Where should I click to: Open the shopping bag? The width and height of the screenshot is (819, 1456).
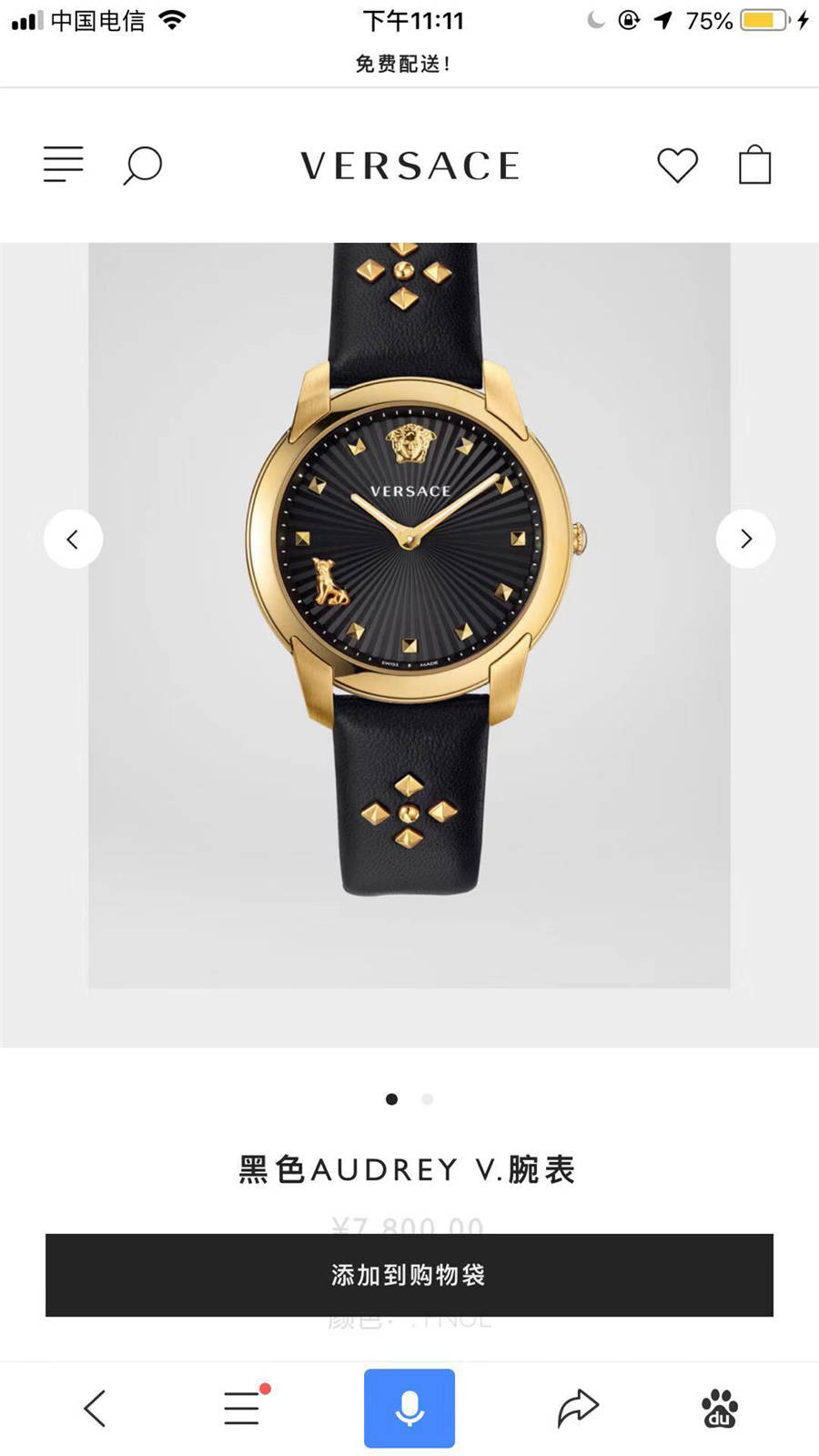pyautogui.click(x=754, y=165)
